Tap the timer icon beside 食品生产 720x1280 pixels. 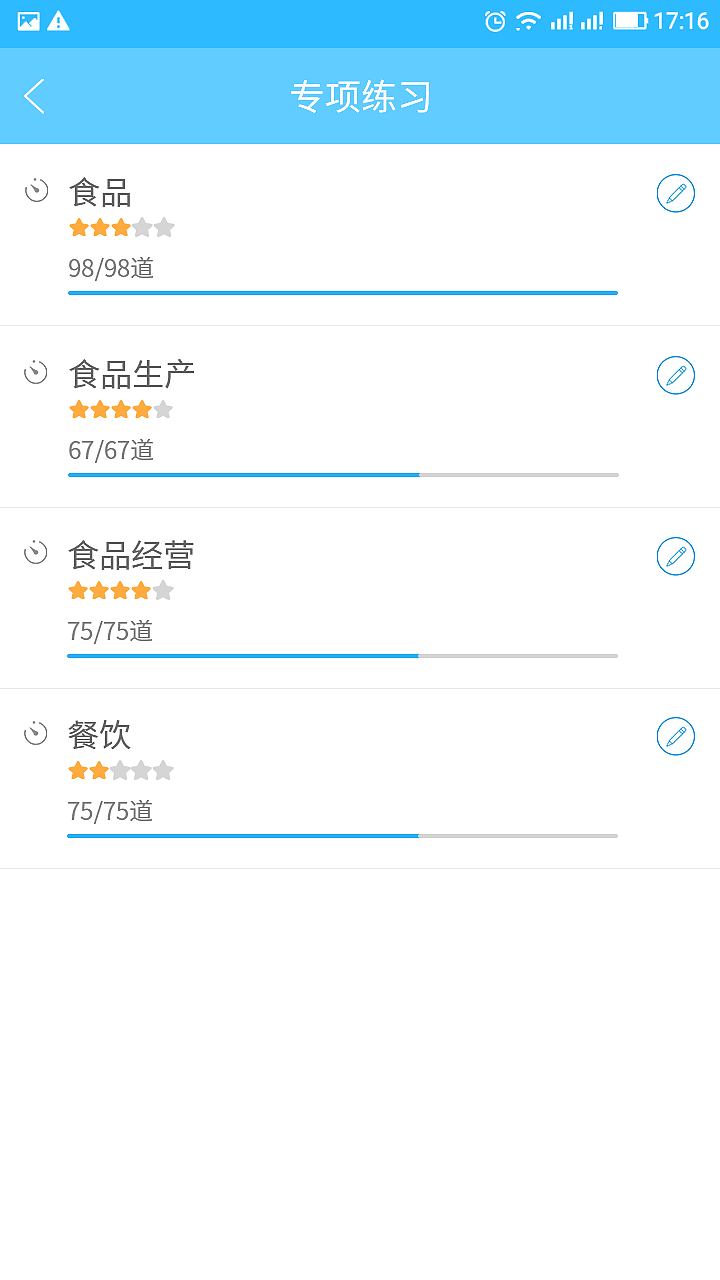(36, 373)
